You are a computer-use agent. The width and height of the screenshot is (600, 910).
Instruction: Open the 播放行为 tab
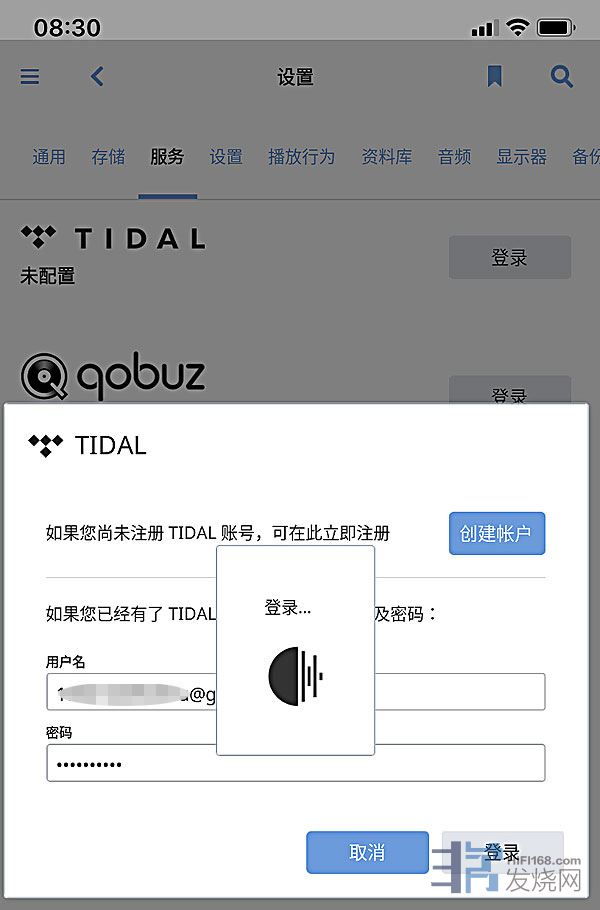click(x=301, y=157)
